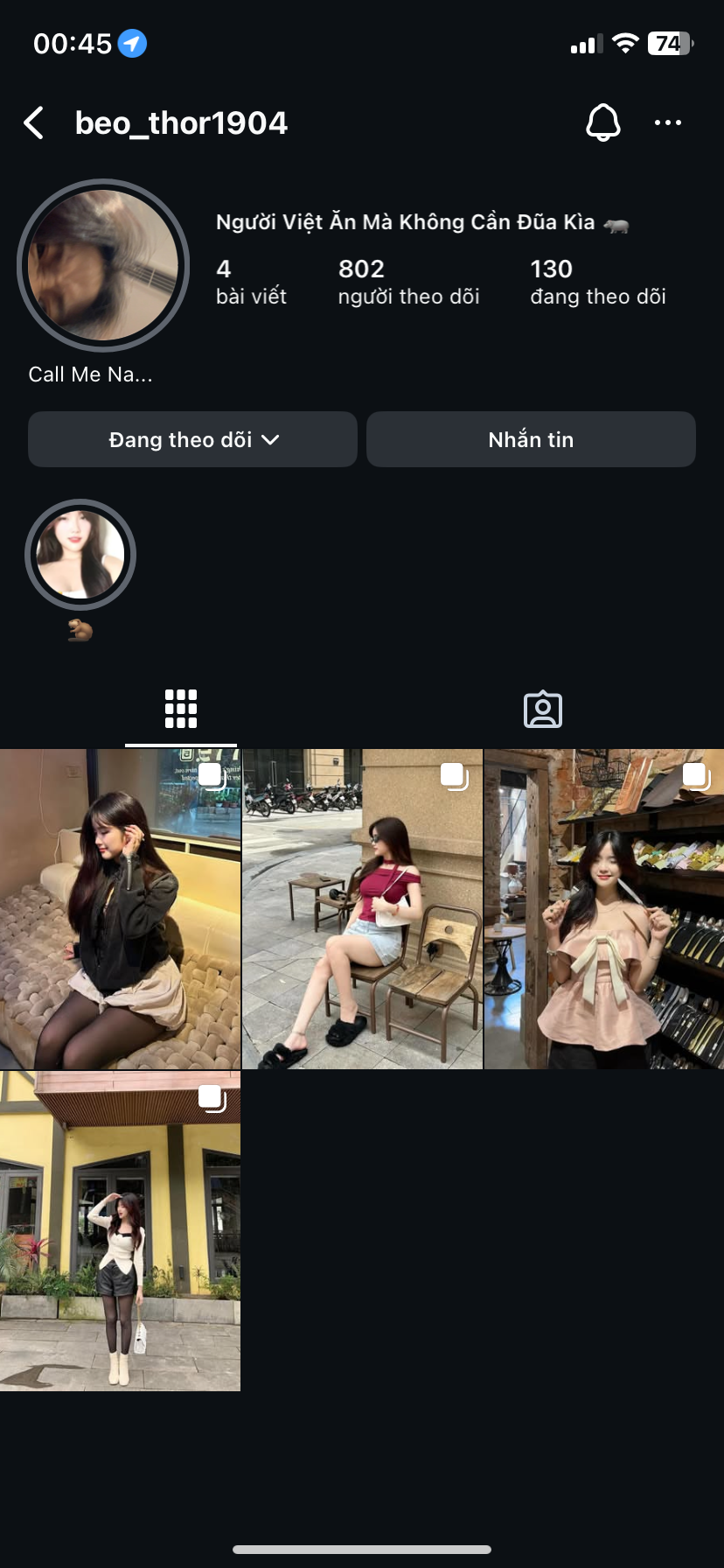This screenshot has width=724, height=1568.
Task: Switch to the posts grid tab
Action: tap(181, 709)
